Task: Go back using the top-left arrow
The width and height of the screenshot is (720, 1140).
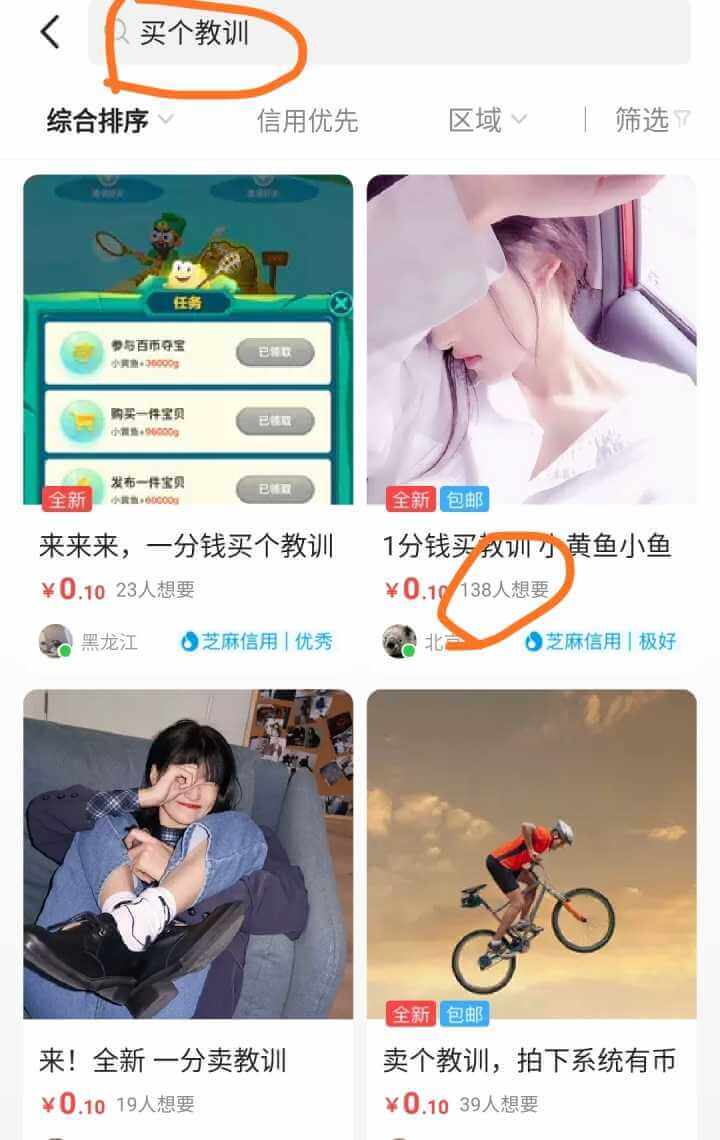Action: click(50, 33)
